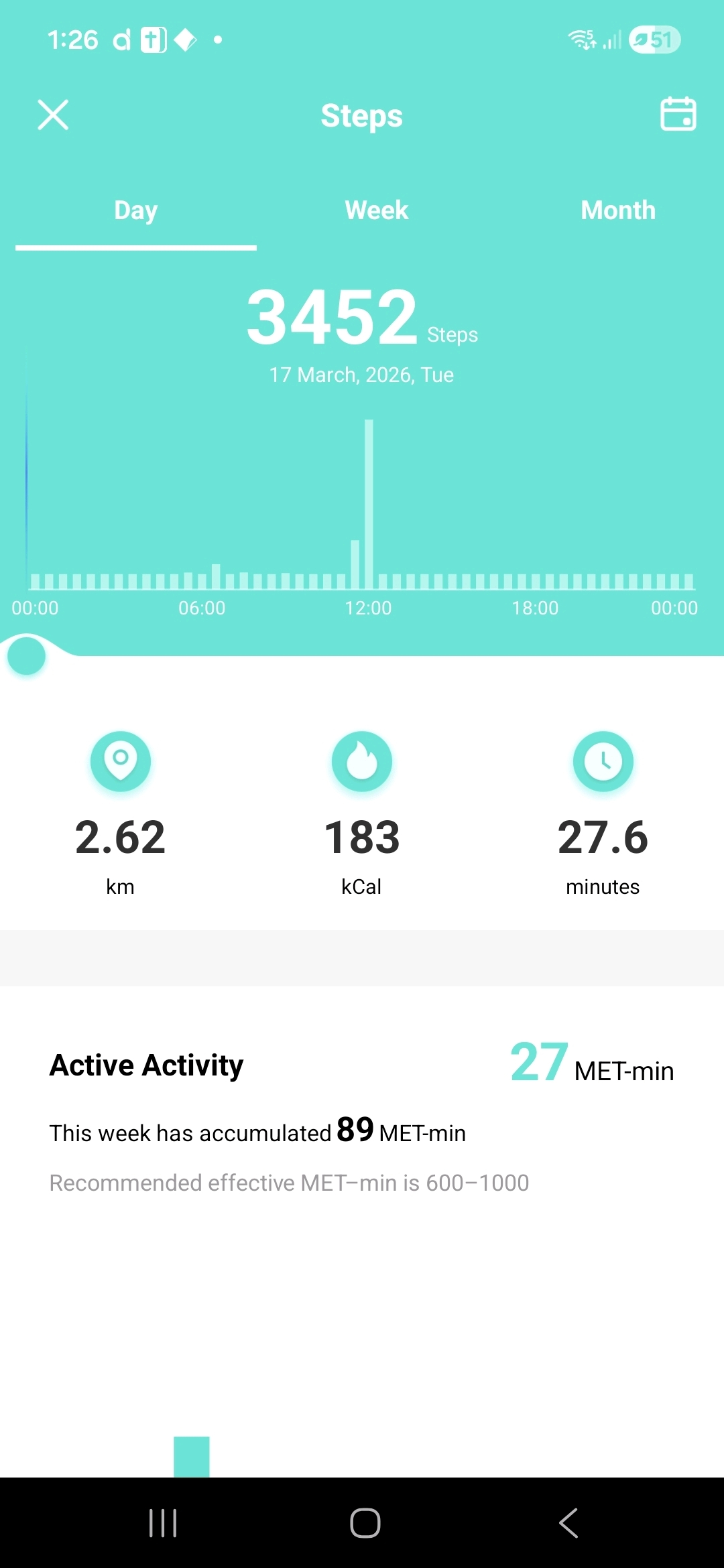Go to the home screen

(365, 1522)
